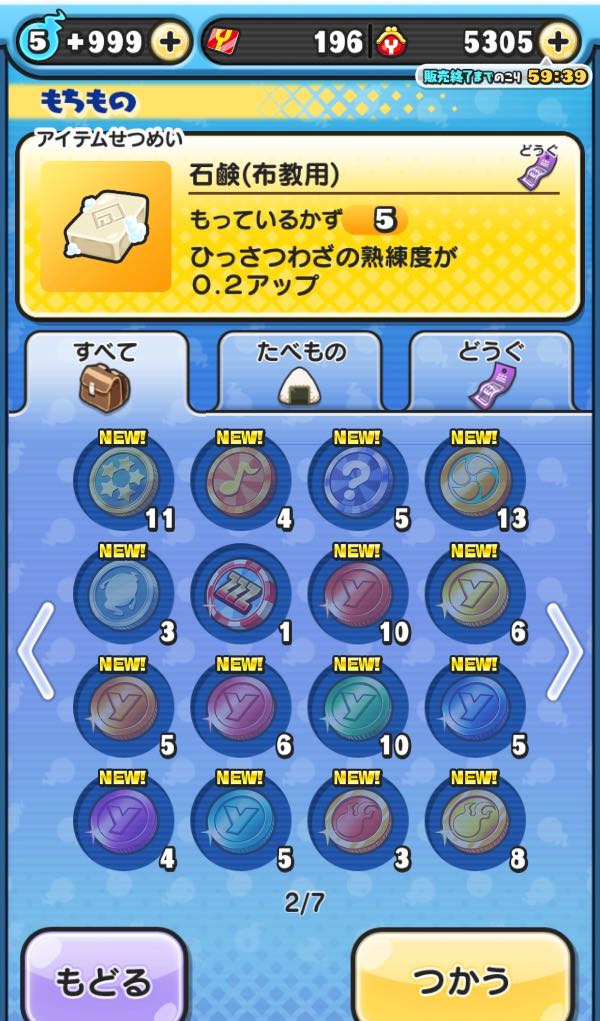Go to next item page with right arrow
This screenshot has height=1021, width=600.
564,651
